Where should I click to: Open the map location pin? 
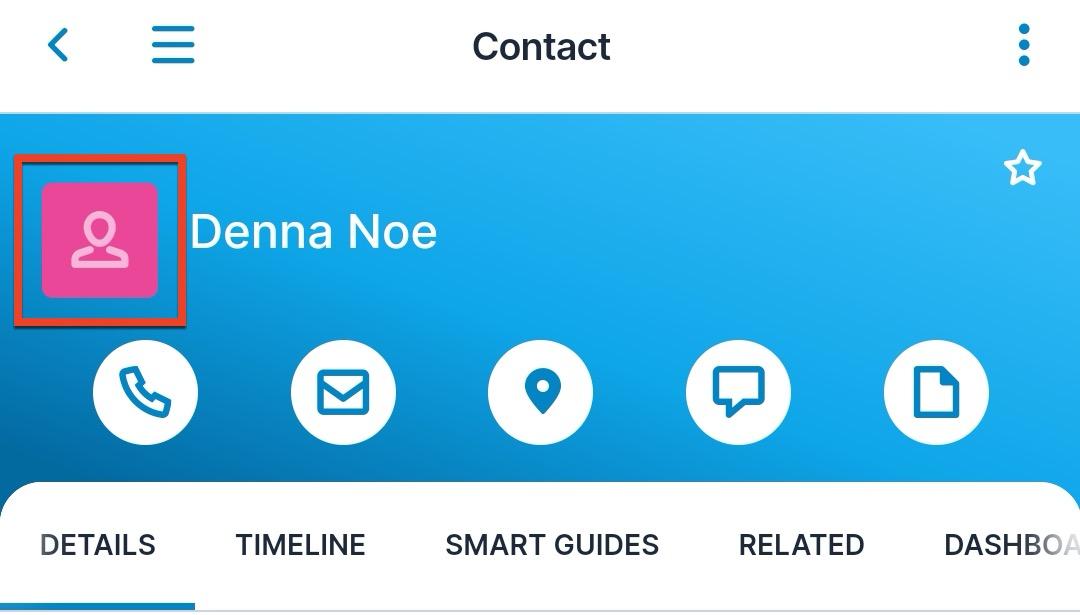coord(541,392)
